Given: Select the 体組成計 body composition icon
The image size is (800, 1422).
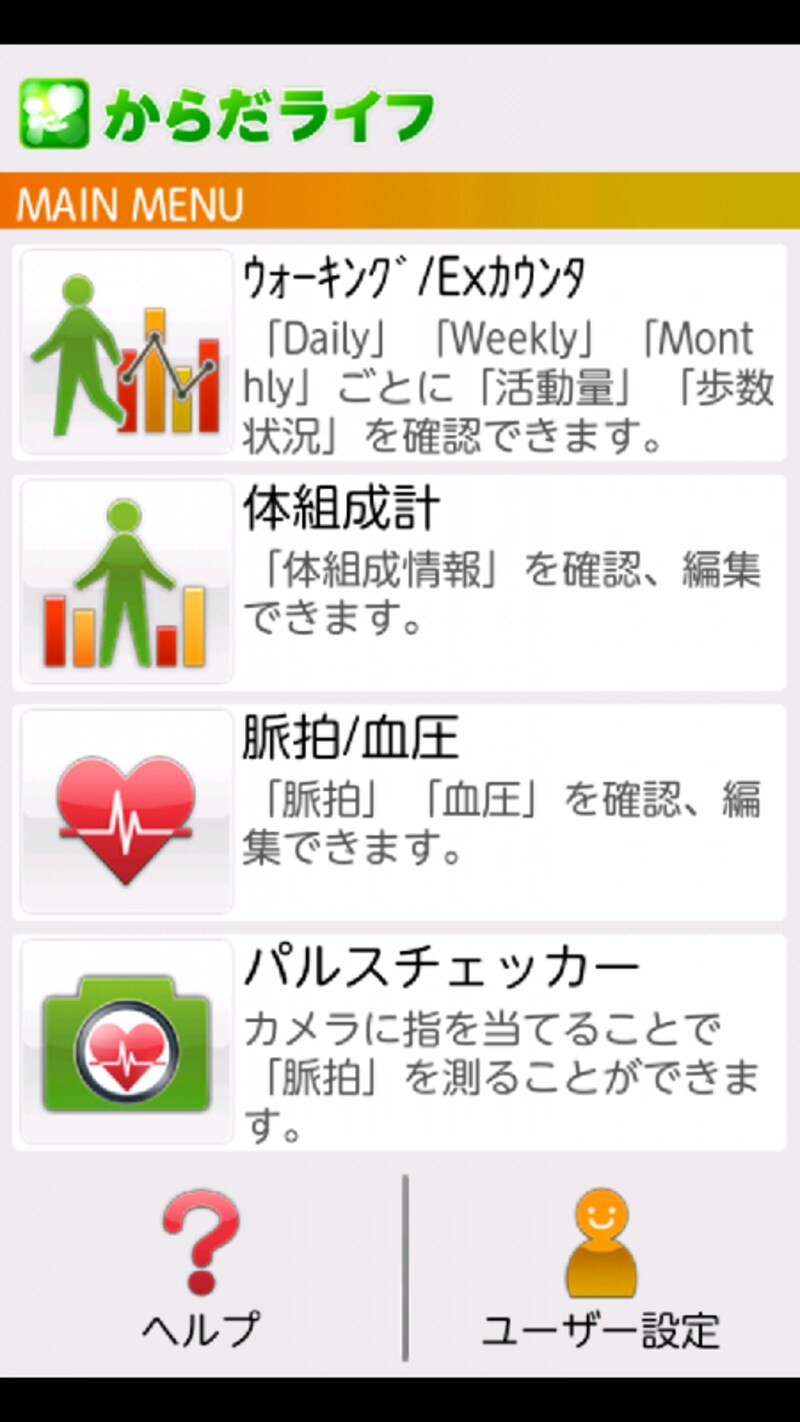Looking at the screenshot, I should click(125, 580).
